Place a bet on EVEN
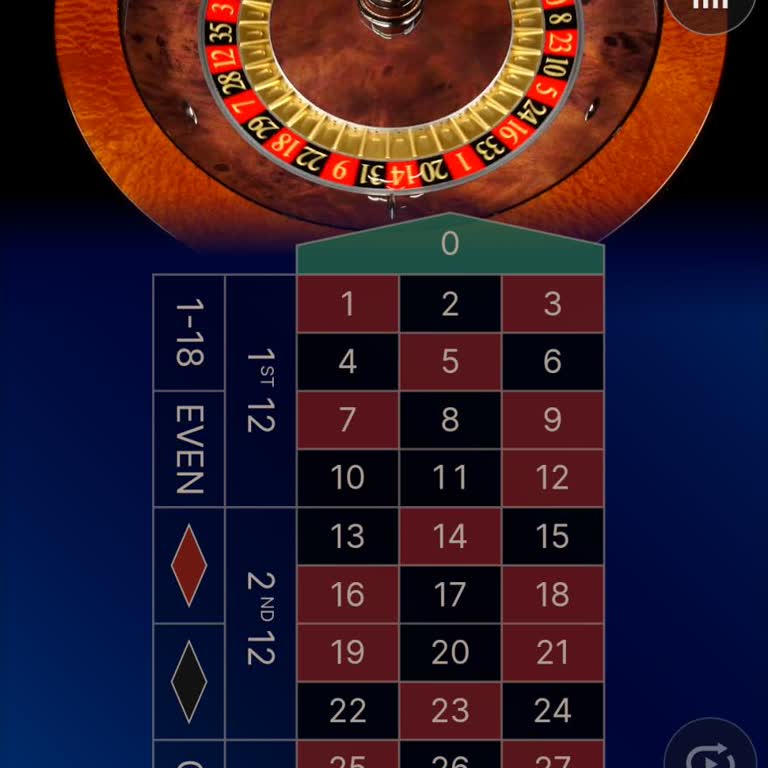The height and width of the screenshot is (768, 768). 189,449
